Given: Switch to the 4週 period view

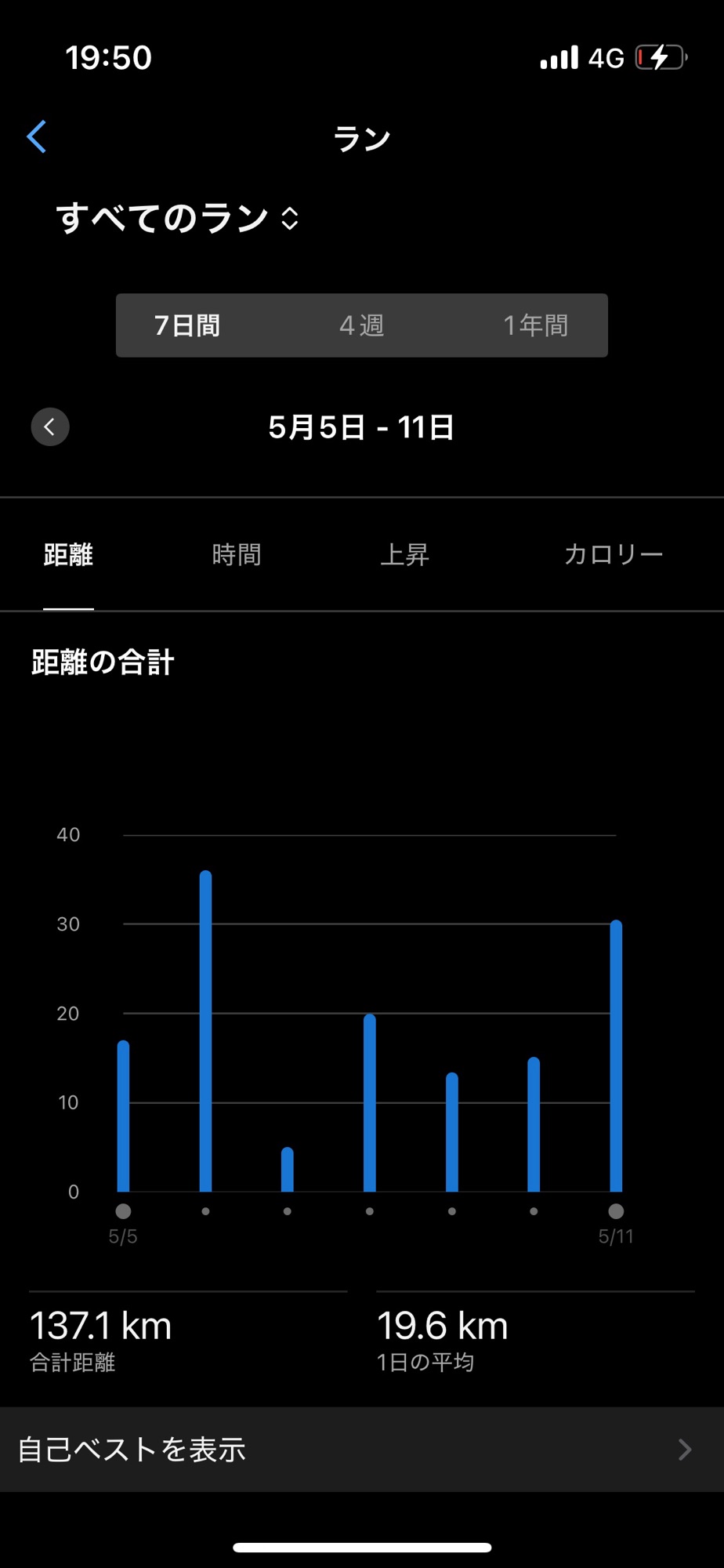Looking at the screenshot, I should 362,325.
